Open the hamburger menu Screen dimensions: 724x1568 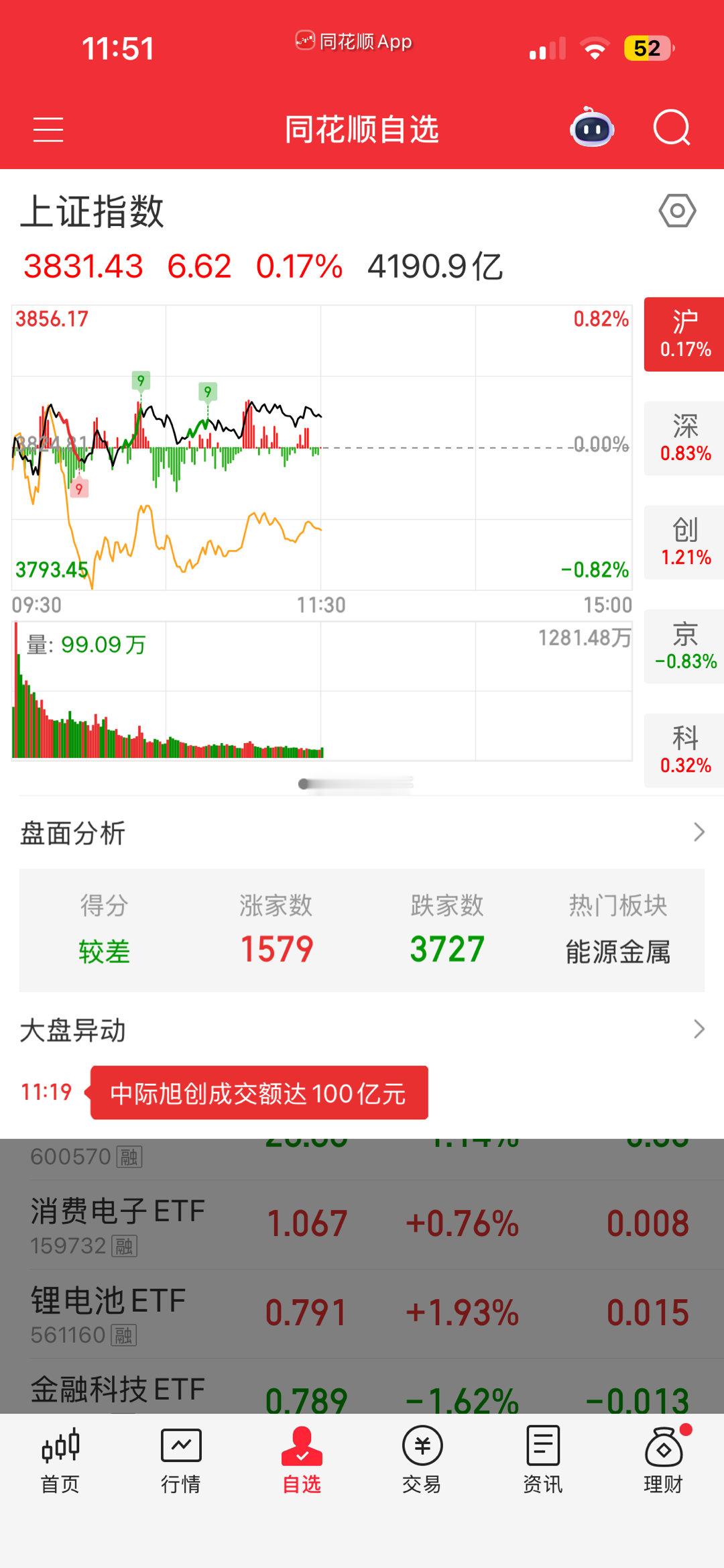[48, 130]
